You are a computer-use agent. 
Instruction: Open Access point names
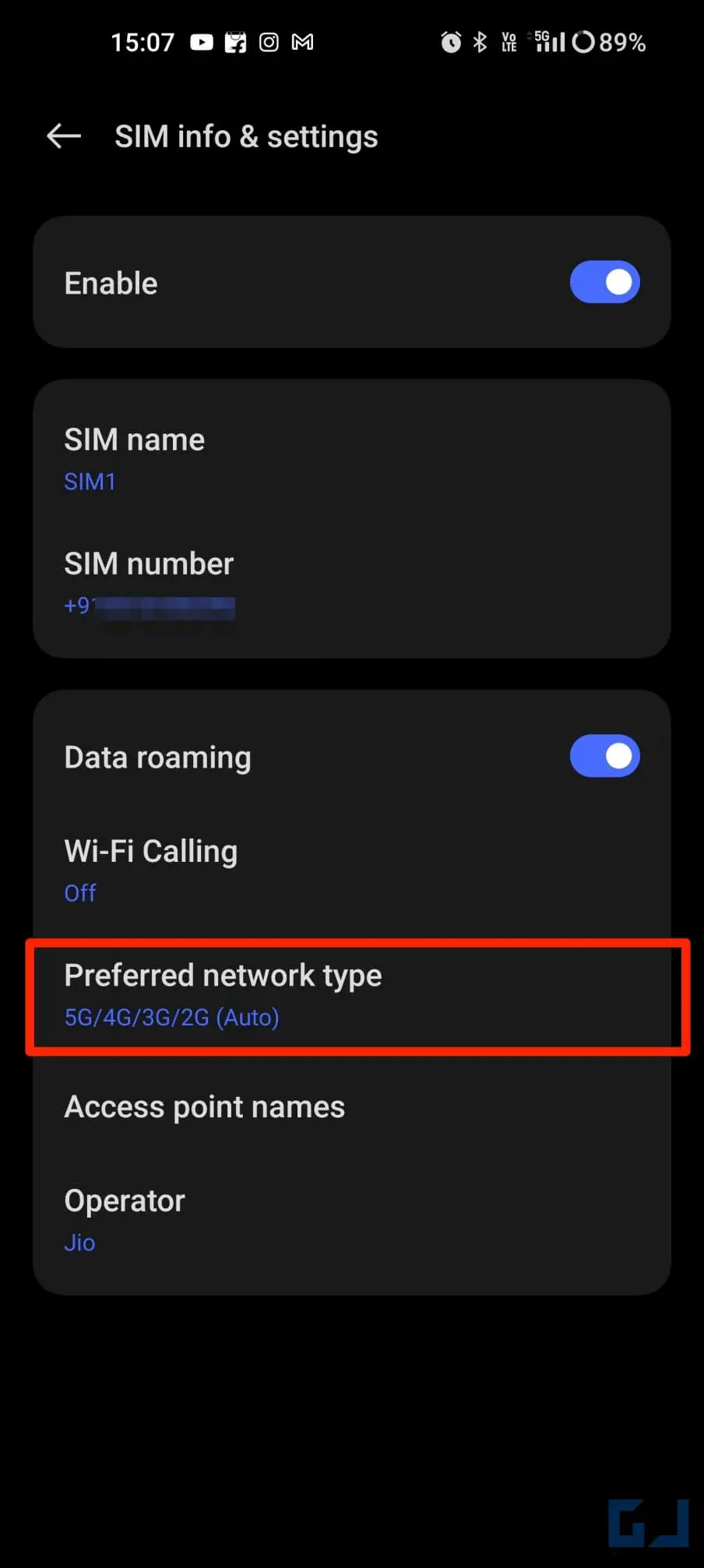point(352,1106)
